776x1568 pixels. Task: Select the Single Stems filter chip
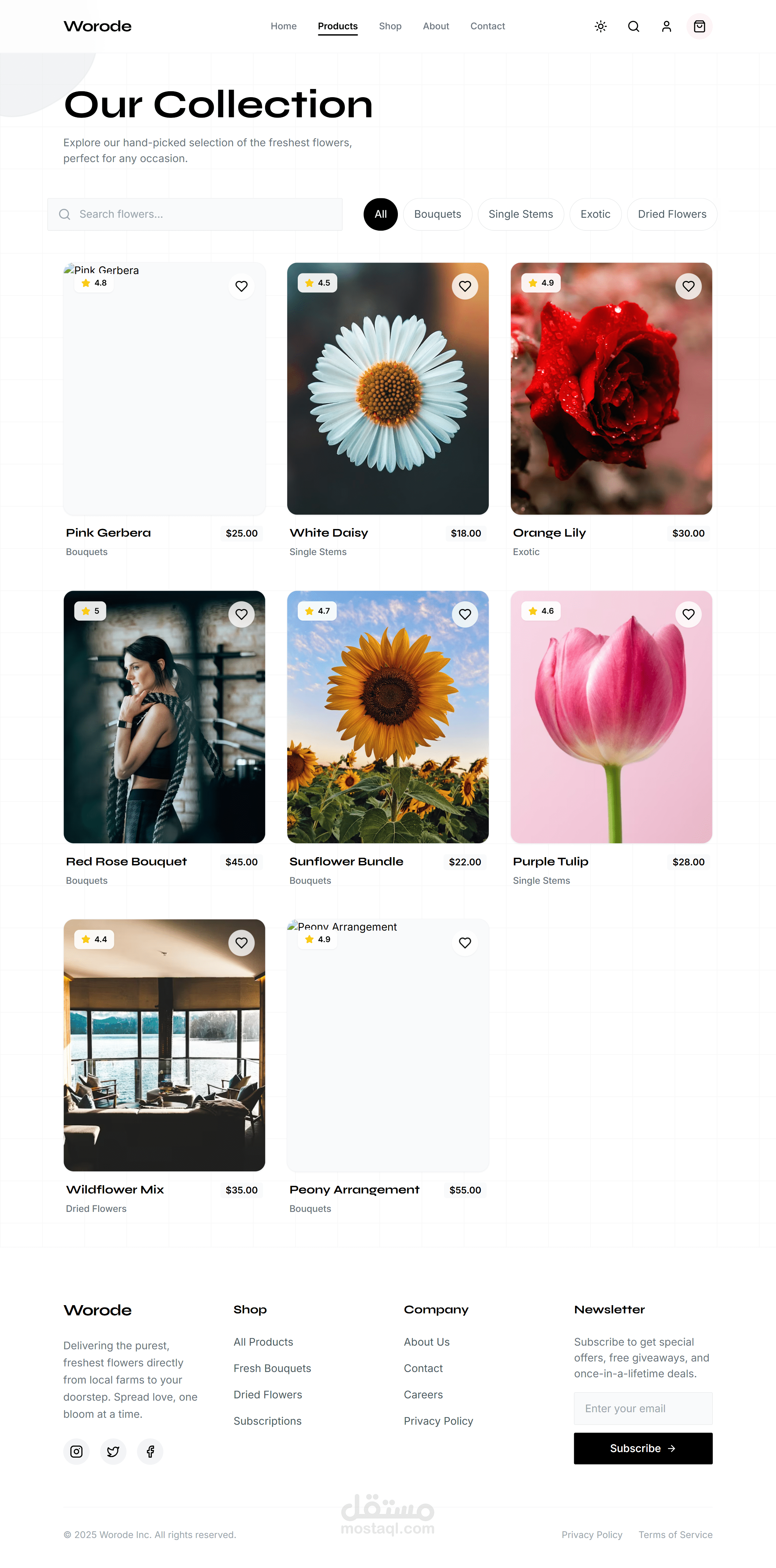tap(520, 214)
